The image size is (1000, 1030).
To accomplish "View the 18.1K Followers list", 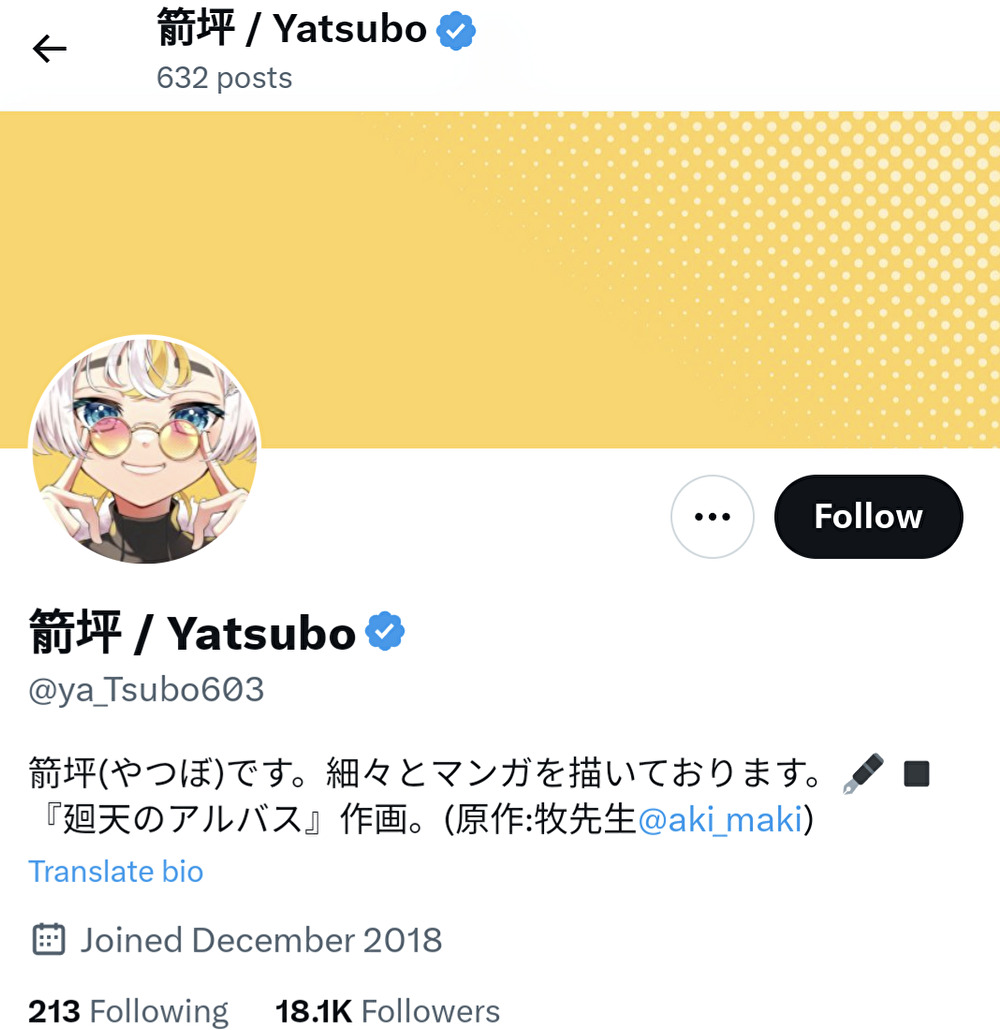I will (387, 1010).
